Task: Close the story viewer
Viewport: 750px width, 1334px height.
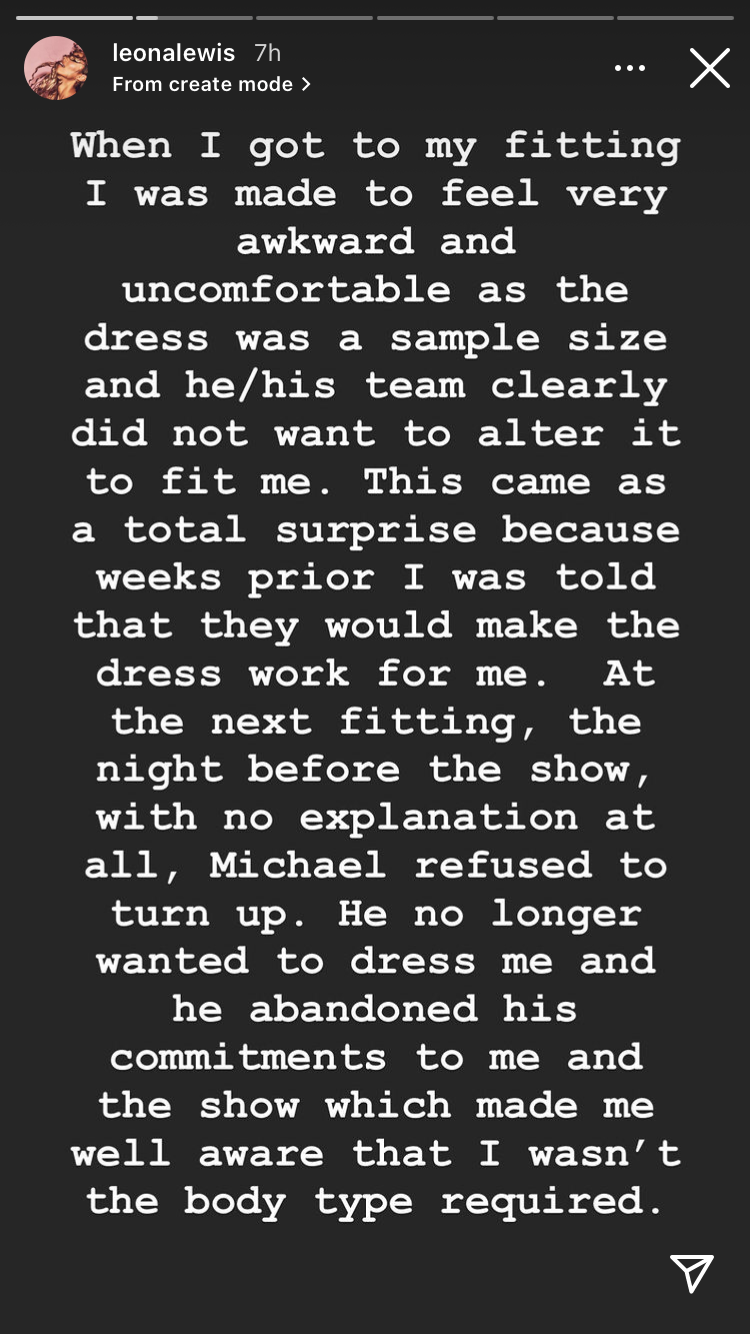Action: point(709,68)
